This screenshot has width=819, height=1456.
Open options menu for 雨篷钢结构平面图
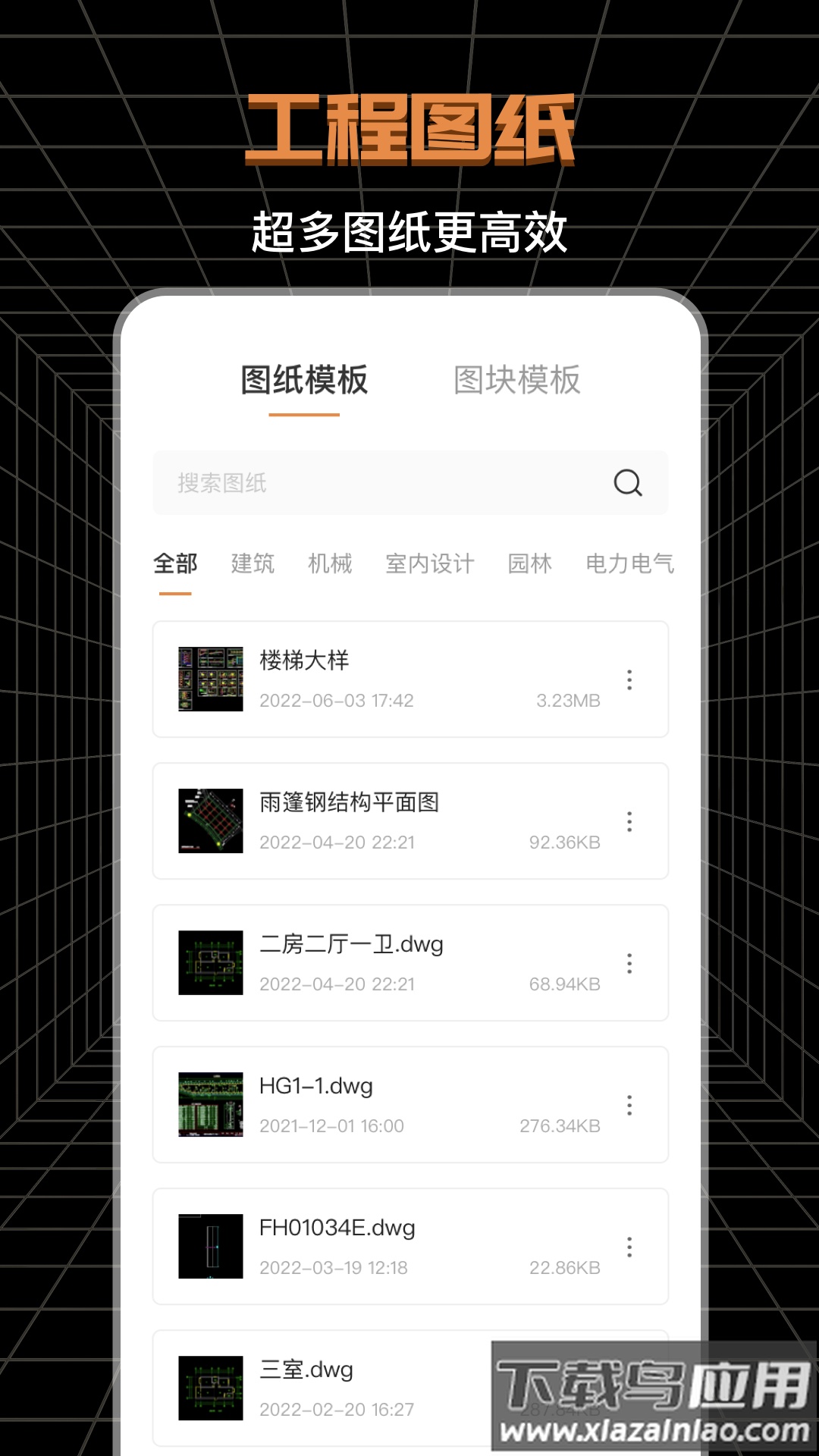(x=629, y=822)
